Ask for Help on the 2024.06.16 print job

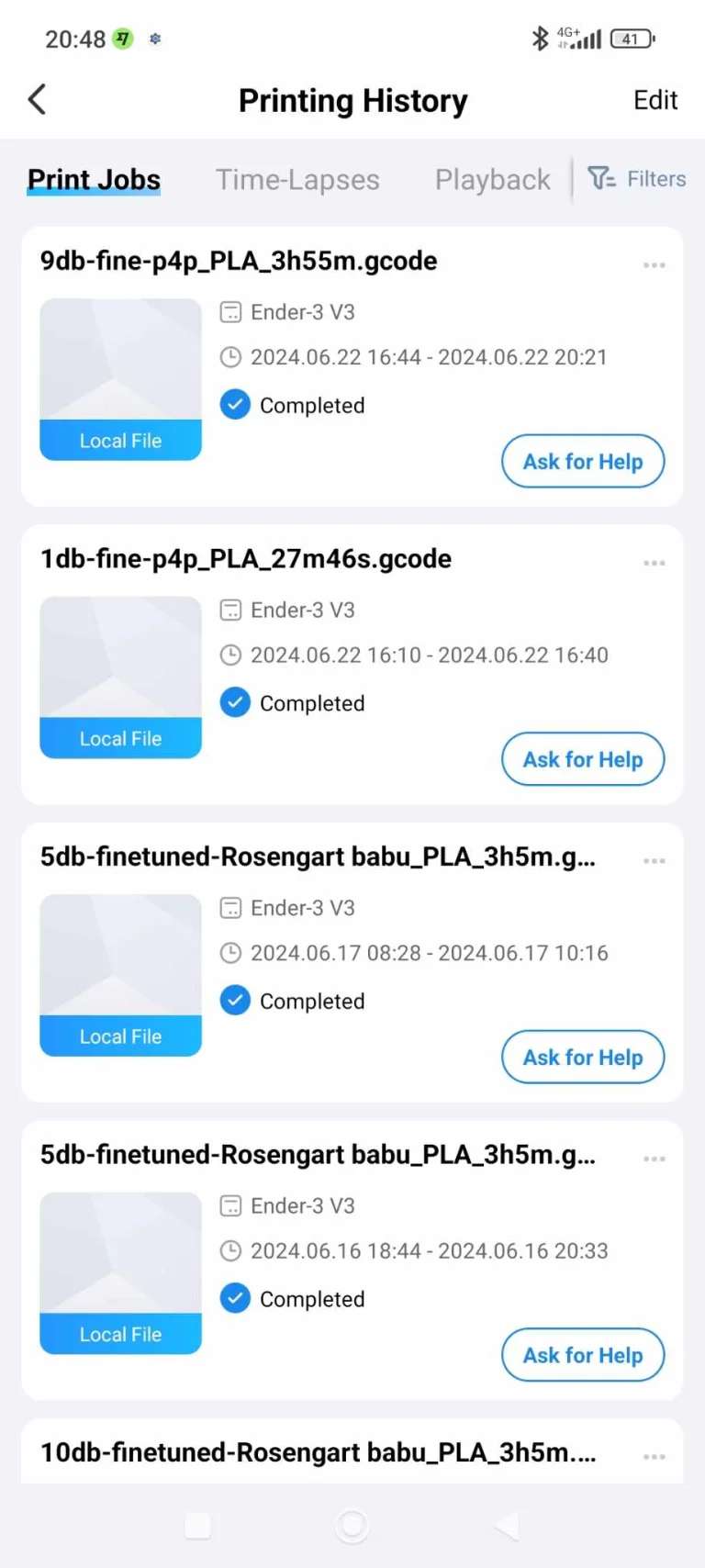[582, 1355]
